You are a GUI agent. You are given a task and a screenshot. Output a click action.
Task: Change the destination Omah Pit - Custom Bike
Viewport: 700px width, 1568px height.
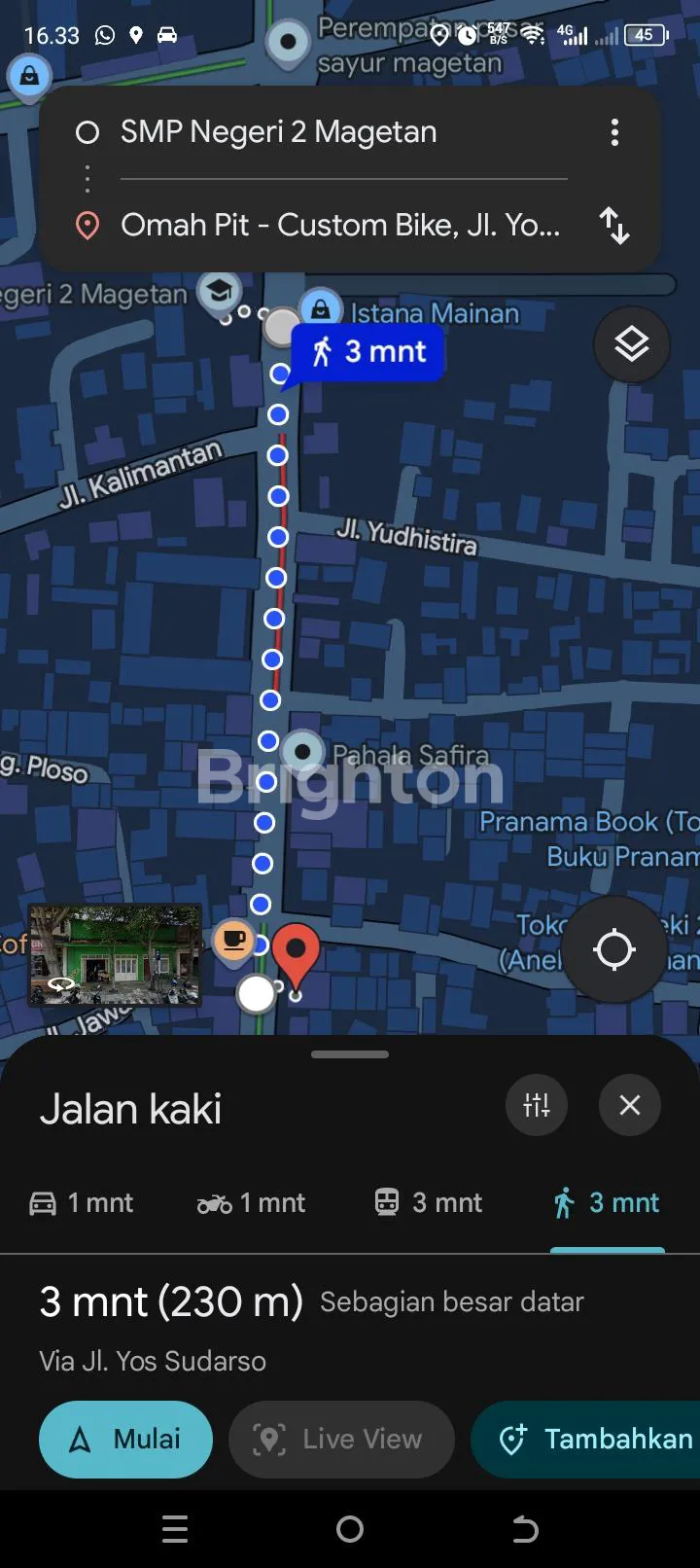click(x=339, y=226)
